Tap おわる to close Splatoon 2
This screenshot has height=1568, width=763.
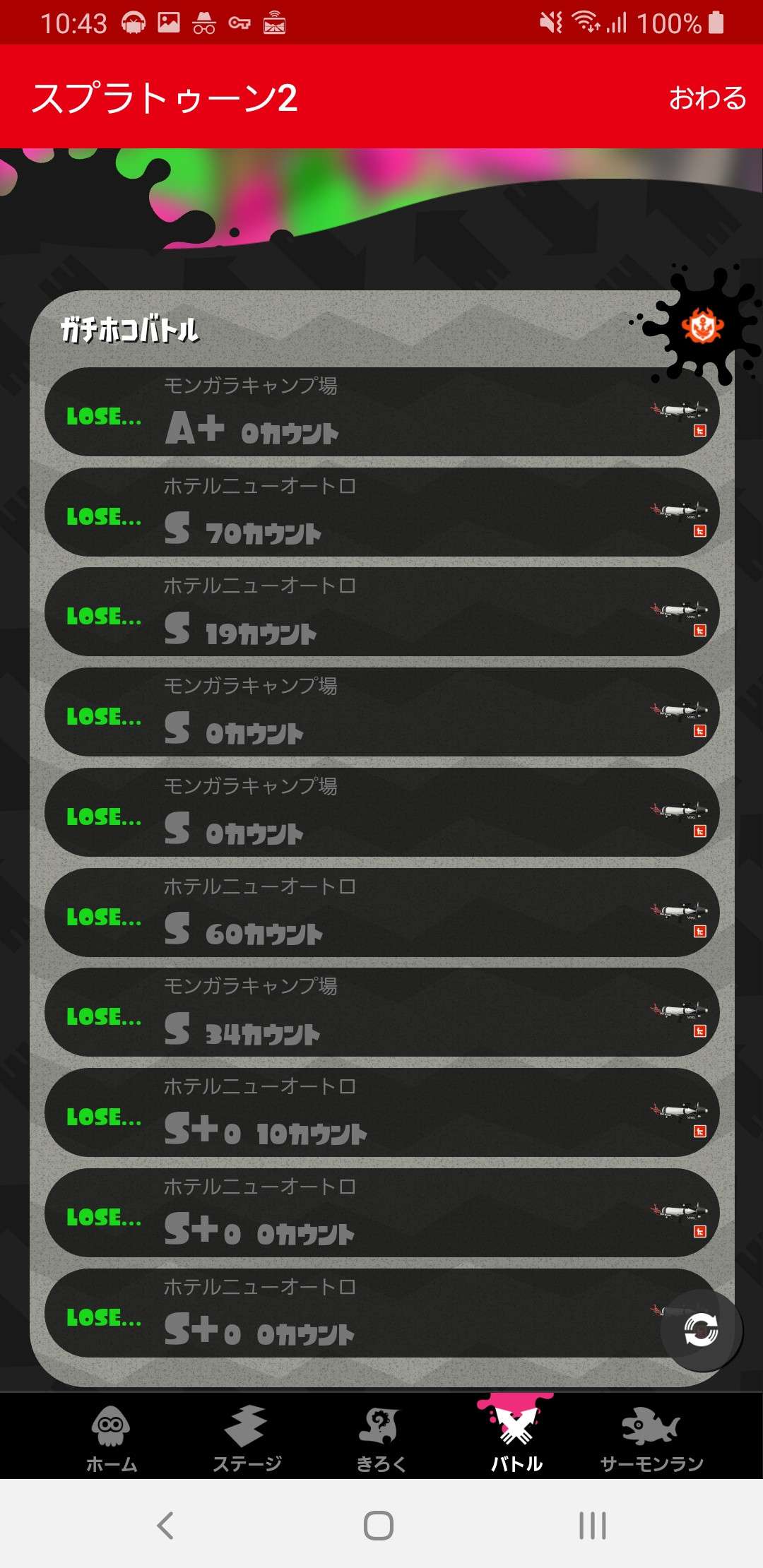click(707, 97)
